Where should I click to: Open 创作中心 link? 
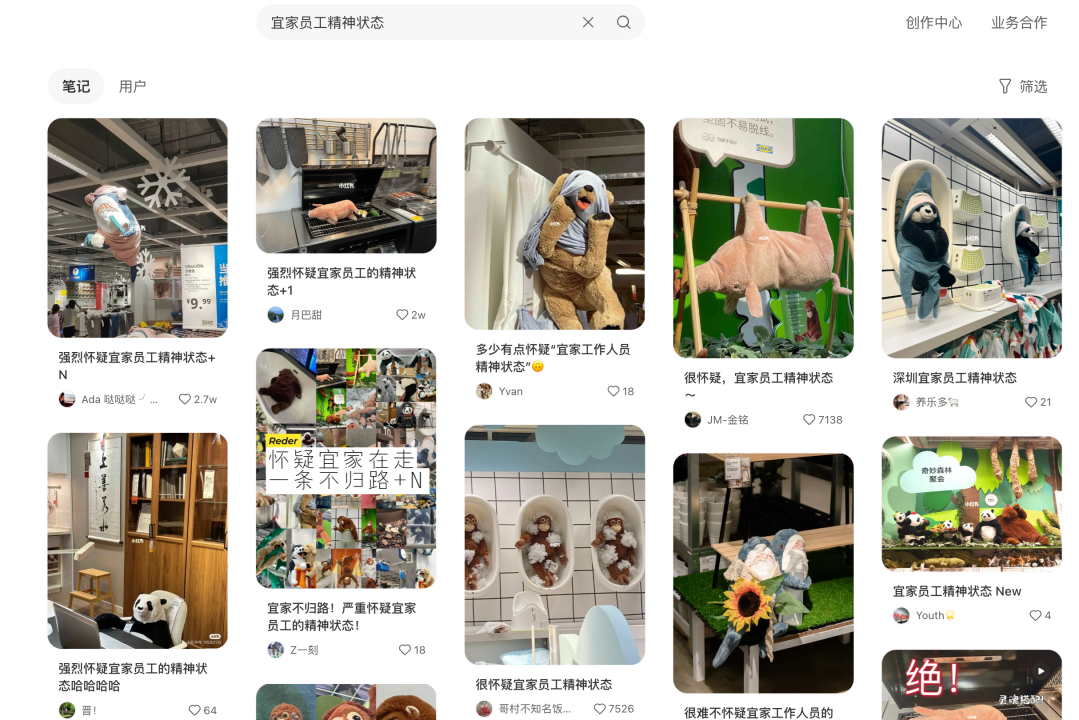[934, 22]
